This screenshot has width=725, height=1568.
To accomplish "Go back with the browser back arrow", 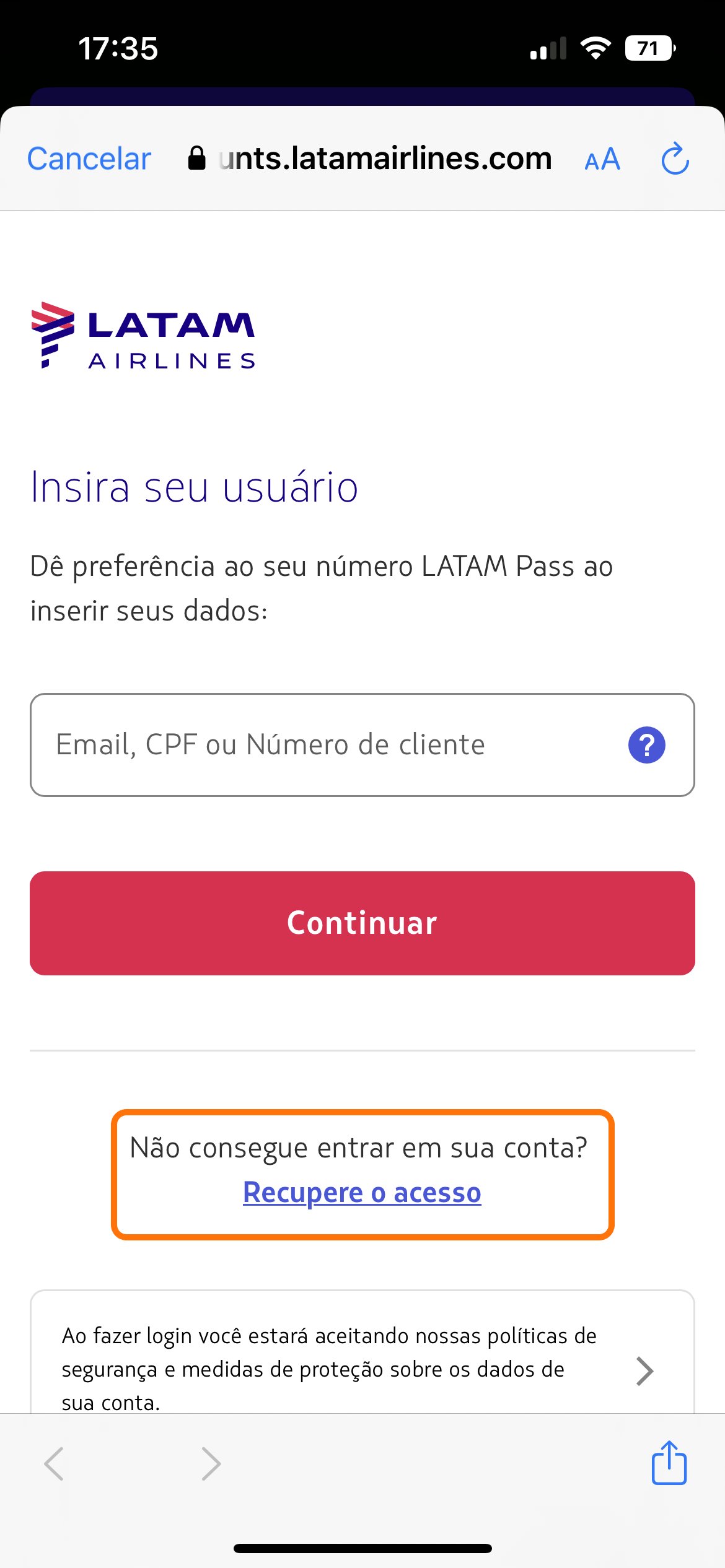I will (x=54, y=1464).
